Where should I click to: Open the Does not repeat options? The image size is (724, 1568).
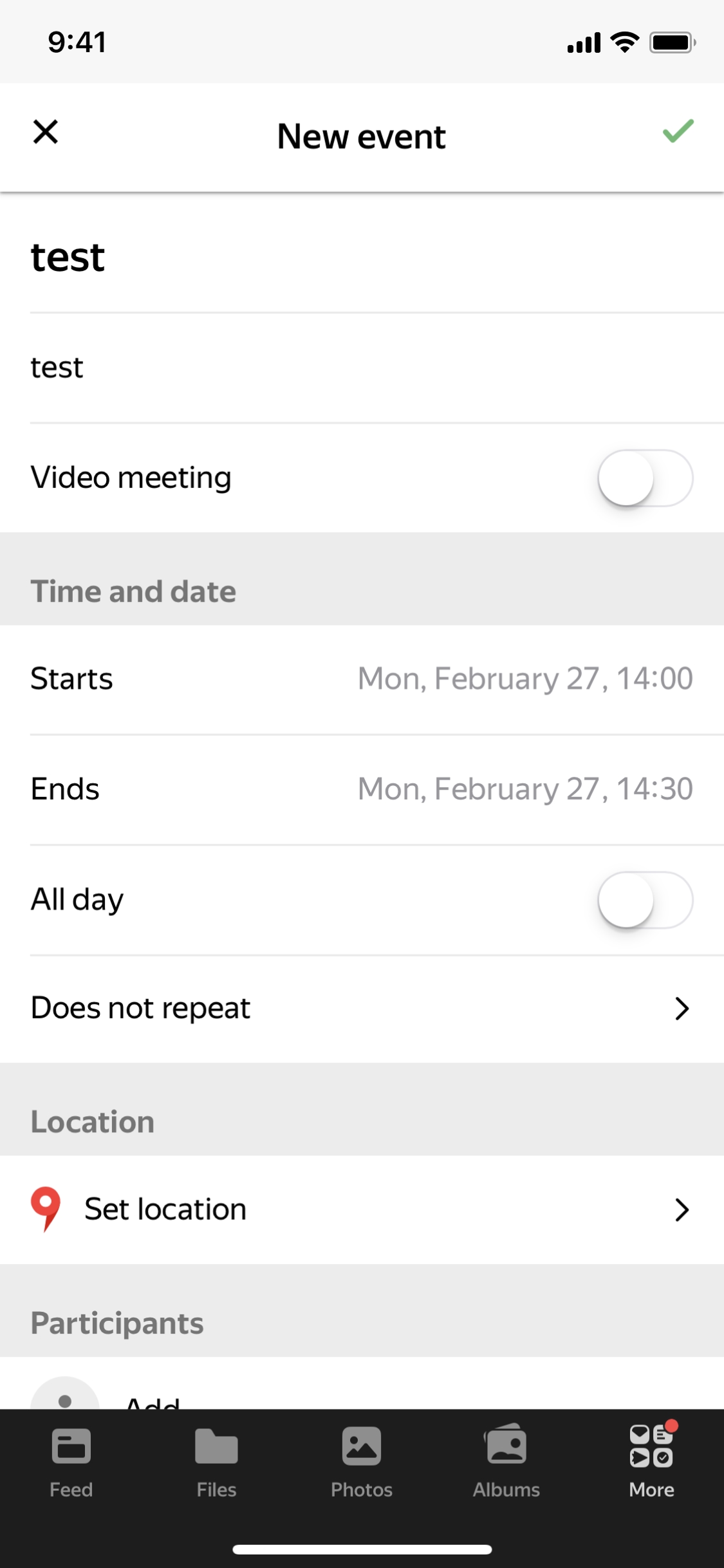(x=360, y=1009)
